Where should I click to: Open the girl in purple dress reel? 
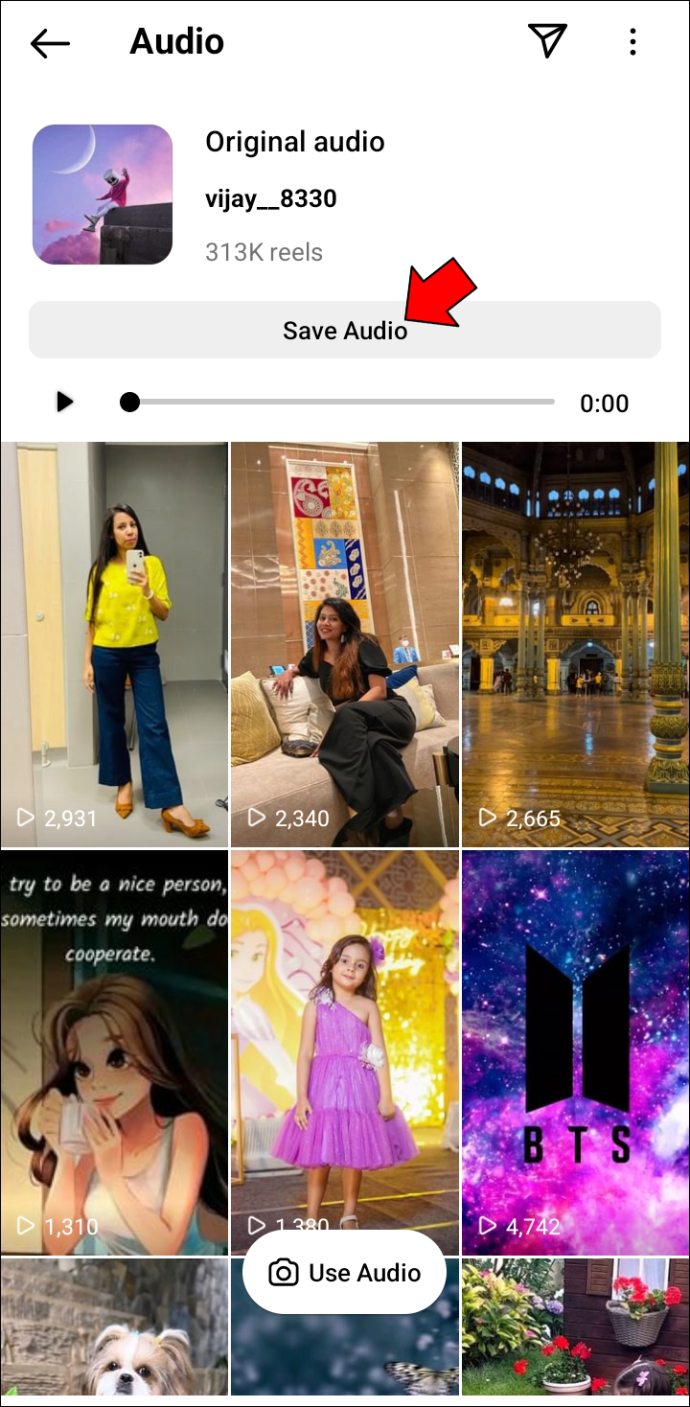coord(345,1040)
